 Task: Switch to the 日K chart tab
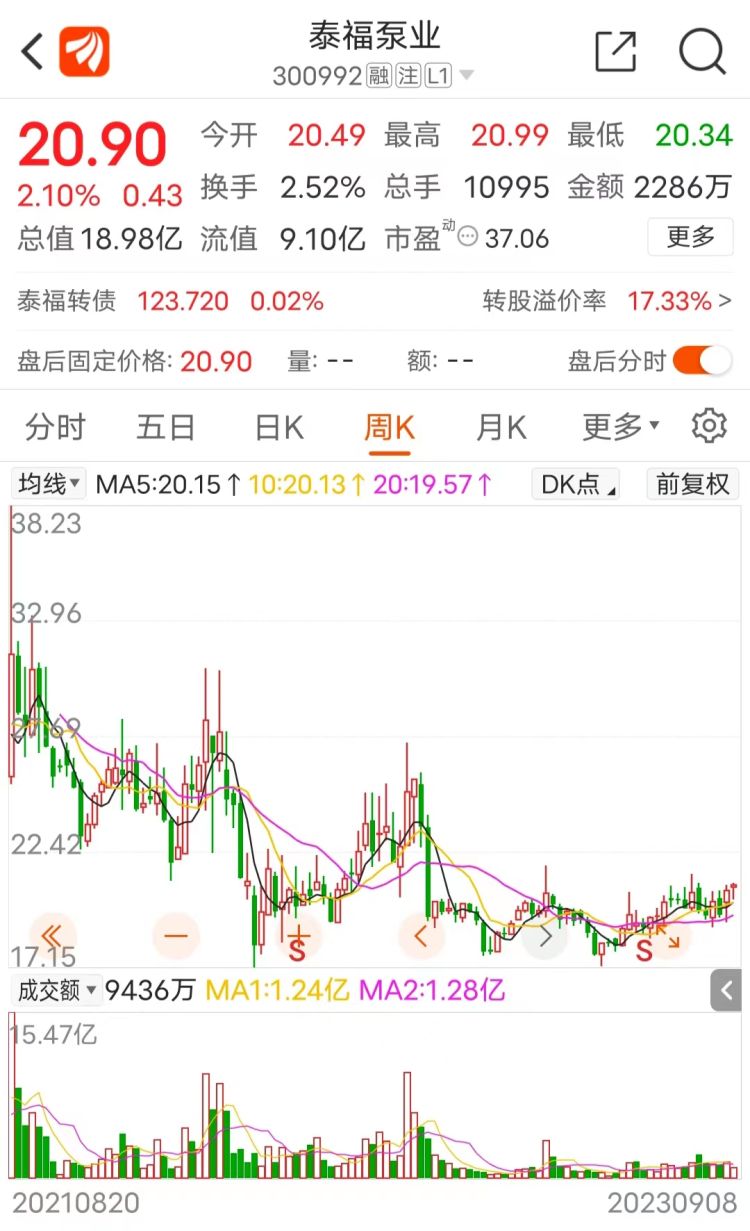(x=279, y=428)
